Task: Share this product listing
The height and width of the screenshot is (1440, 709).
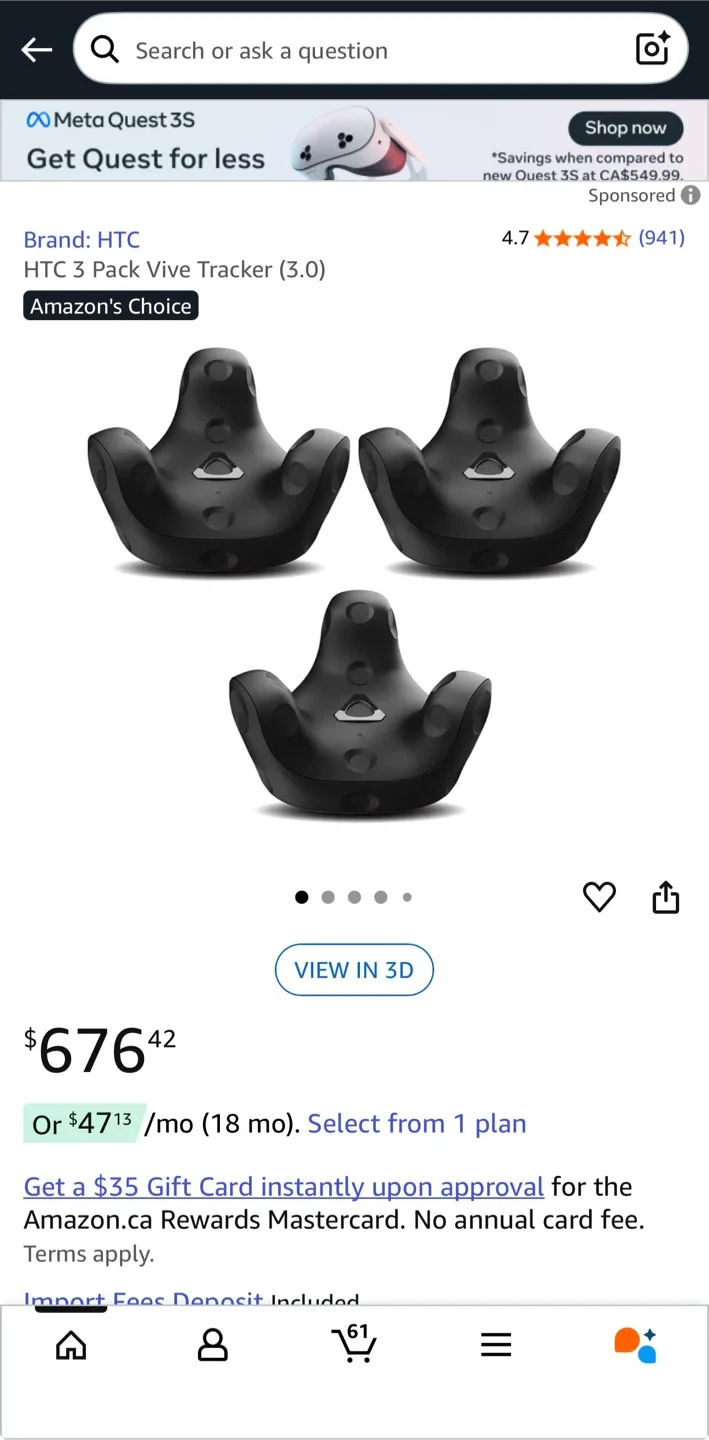Action: [666, 897]
